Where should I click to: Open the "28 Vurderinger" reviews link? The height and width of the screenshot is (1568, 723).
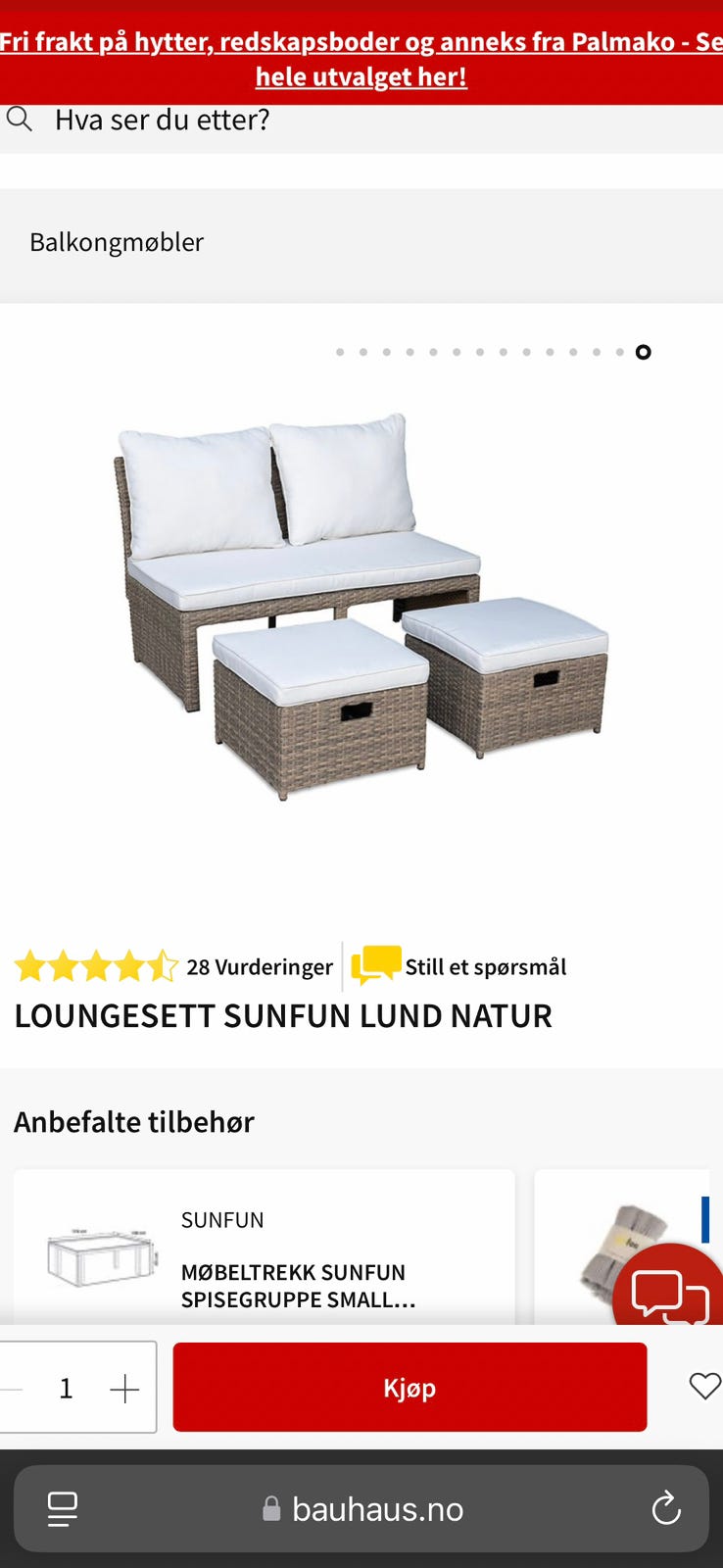click(x=260, y=966)
